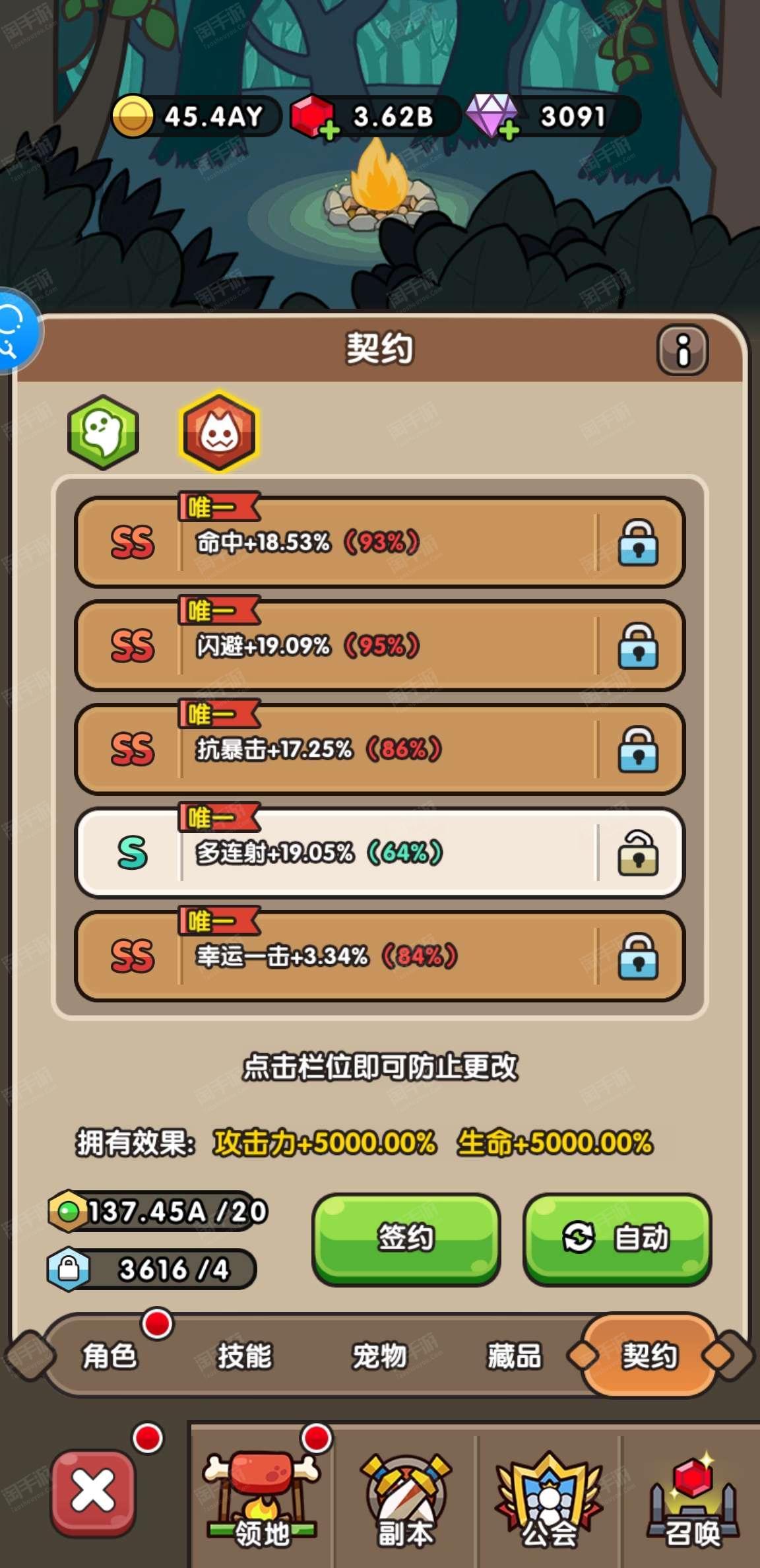Image resolution: width=760 pixels, height=1568 pixels.
Task: Close the panel with the red X
Action: 94,1491
